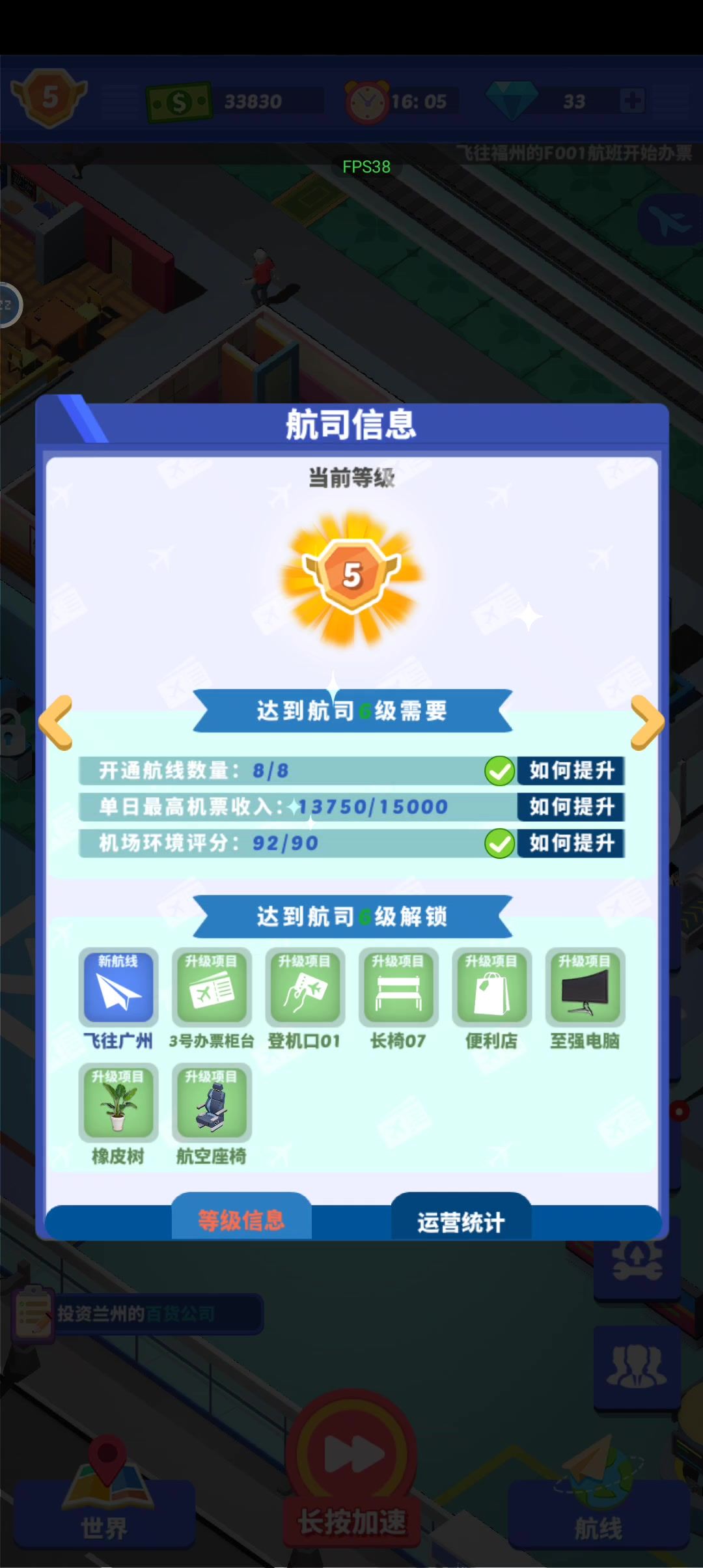The height and width of the screenshot is (1568, 703).
Task: Switch to the 运营统计 tab
Action: pos(461,1222)
